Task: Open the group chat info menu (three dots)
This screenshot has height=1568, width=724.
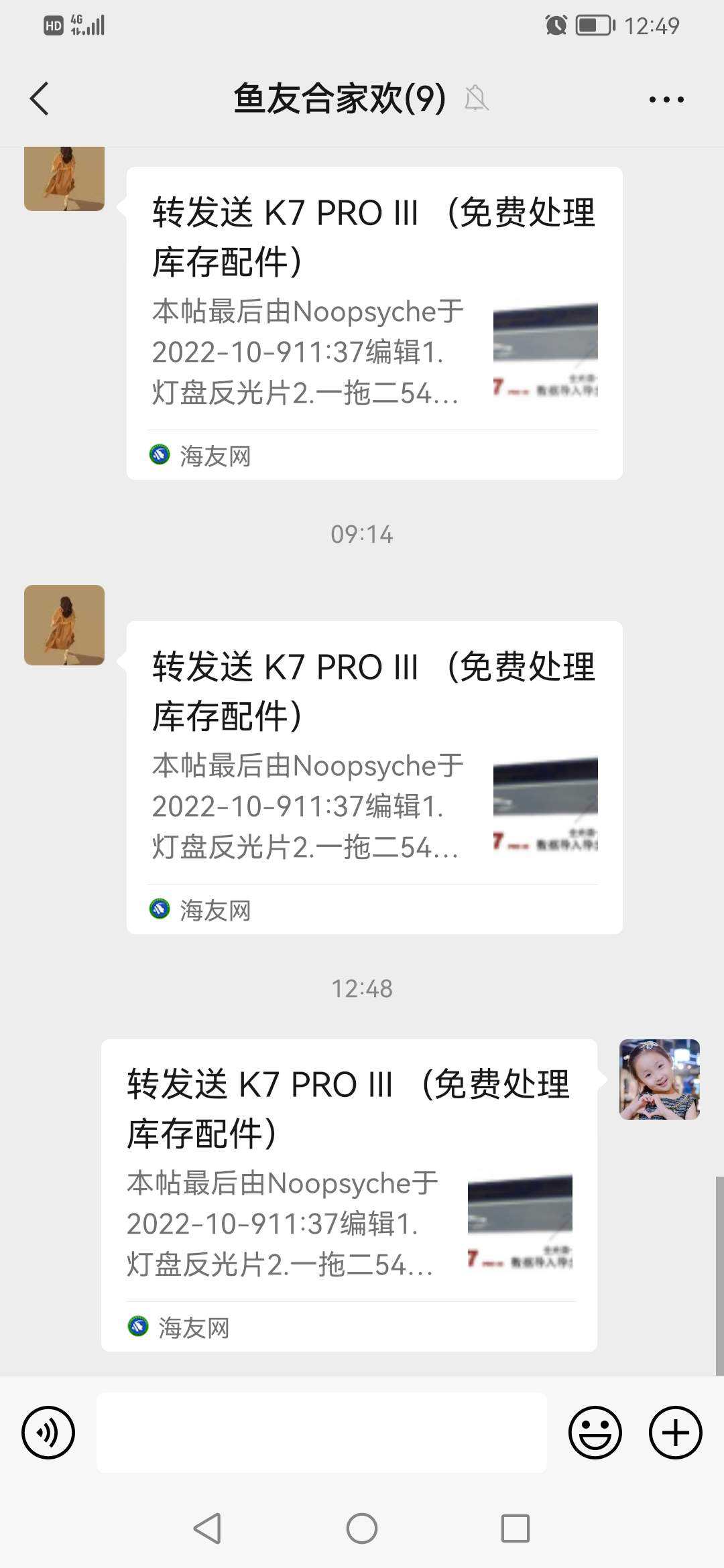Action: coord(666,99)
